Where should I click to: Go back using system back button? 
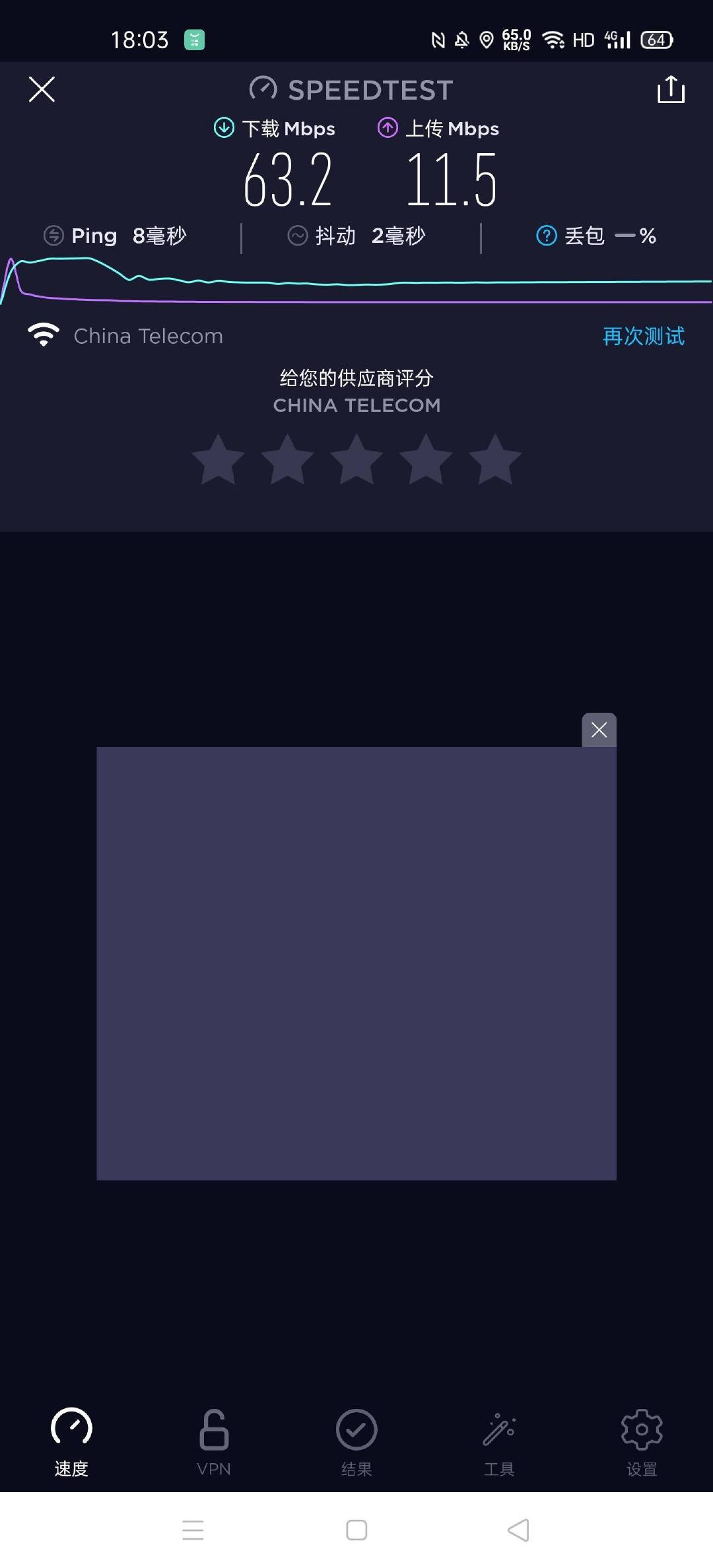[518, 1530]
